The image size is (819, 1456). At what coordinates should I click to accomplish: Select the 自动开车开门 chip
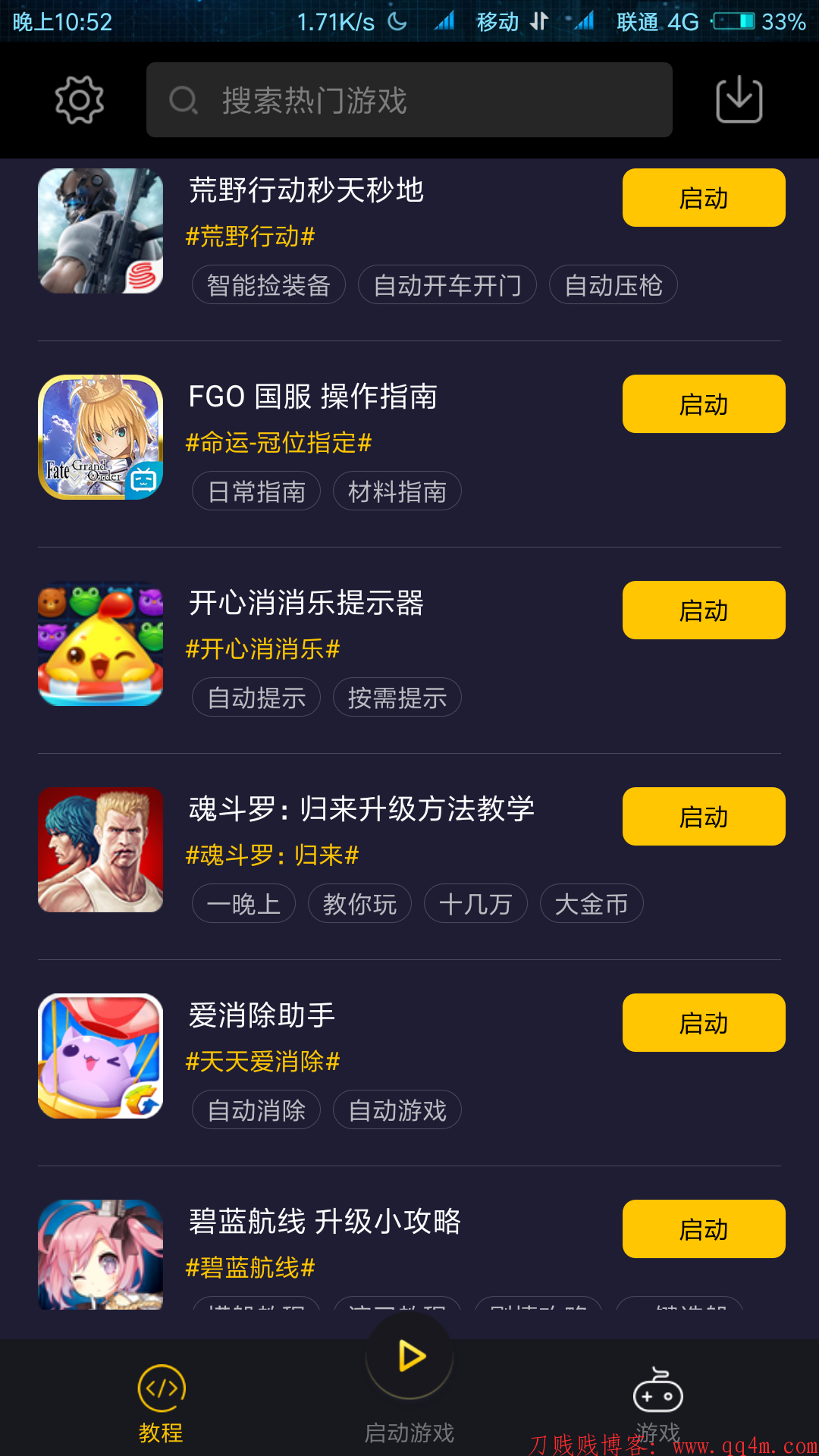coord(447,285)
